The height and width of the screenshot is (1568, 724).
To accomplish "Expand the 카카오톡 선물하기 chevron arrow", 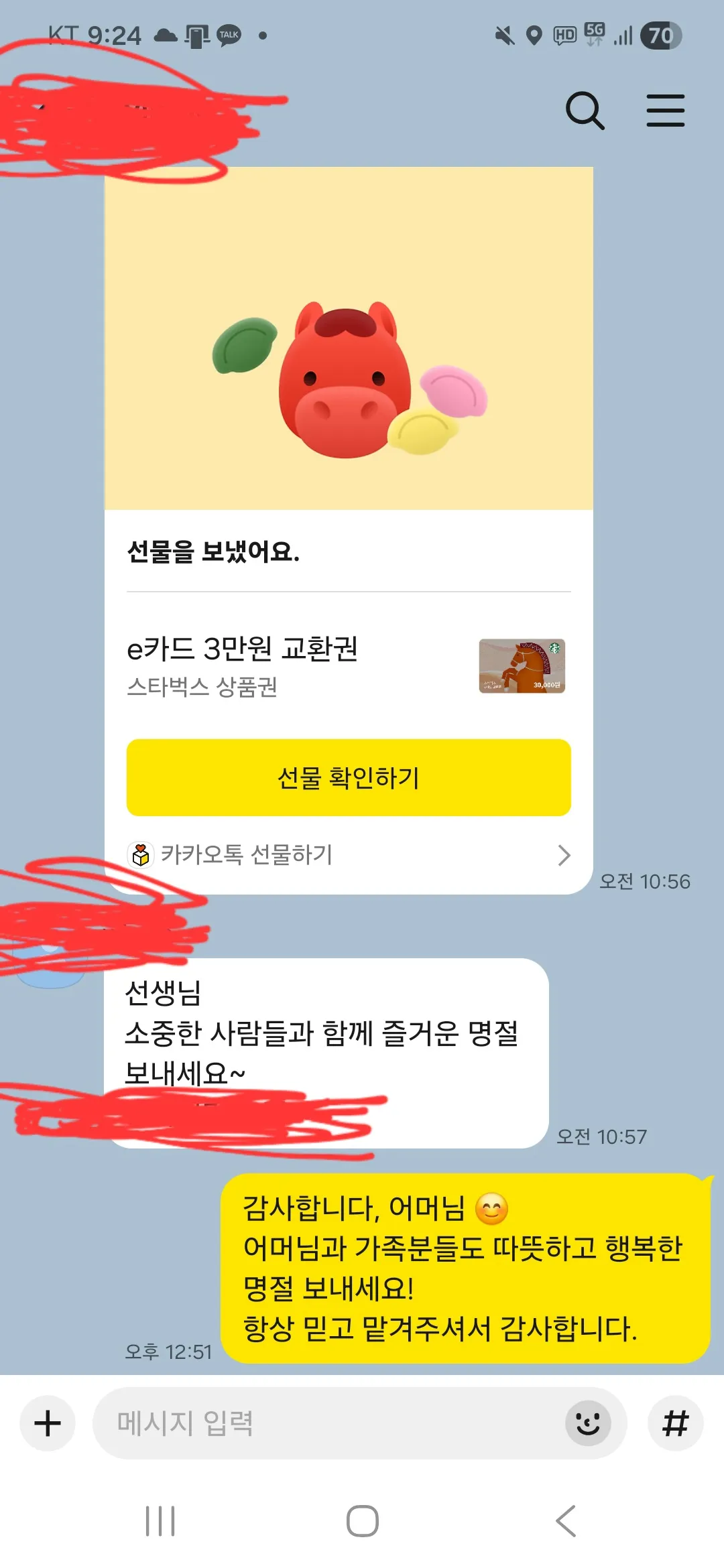I will 565,855.
